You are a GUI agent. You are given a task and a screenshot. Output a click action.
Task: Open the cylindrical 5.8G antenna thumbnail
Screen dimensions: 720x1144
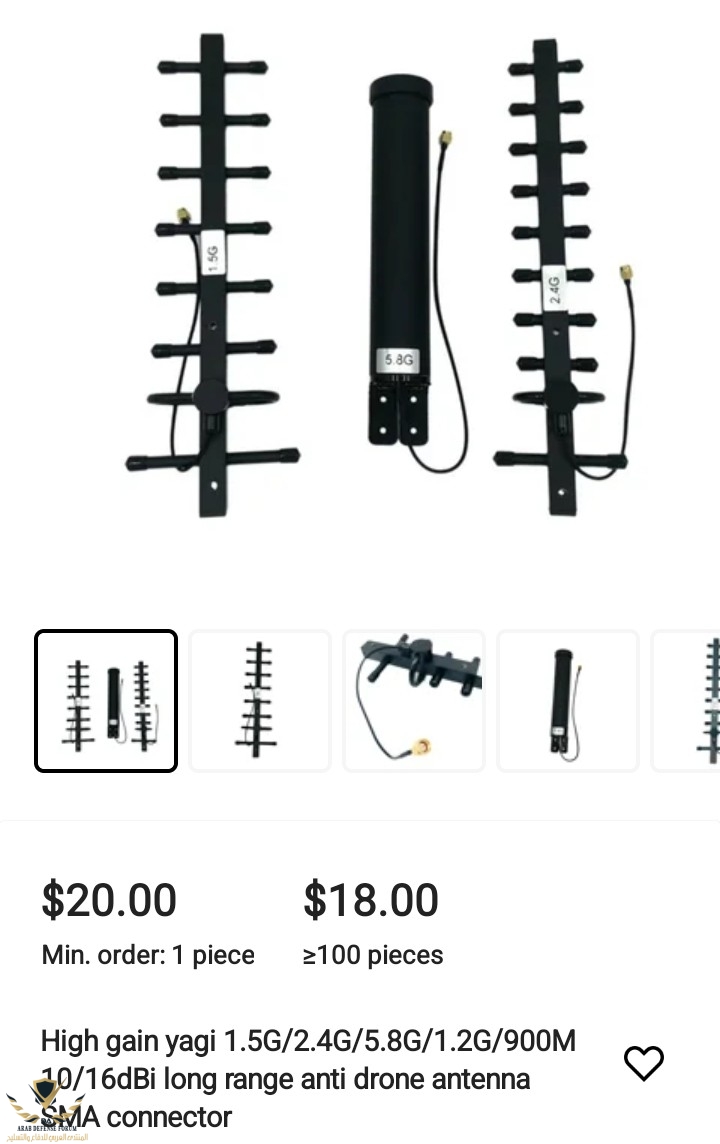click(x=567, y=700)
